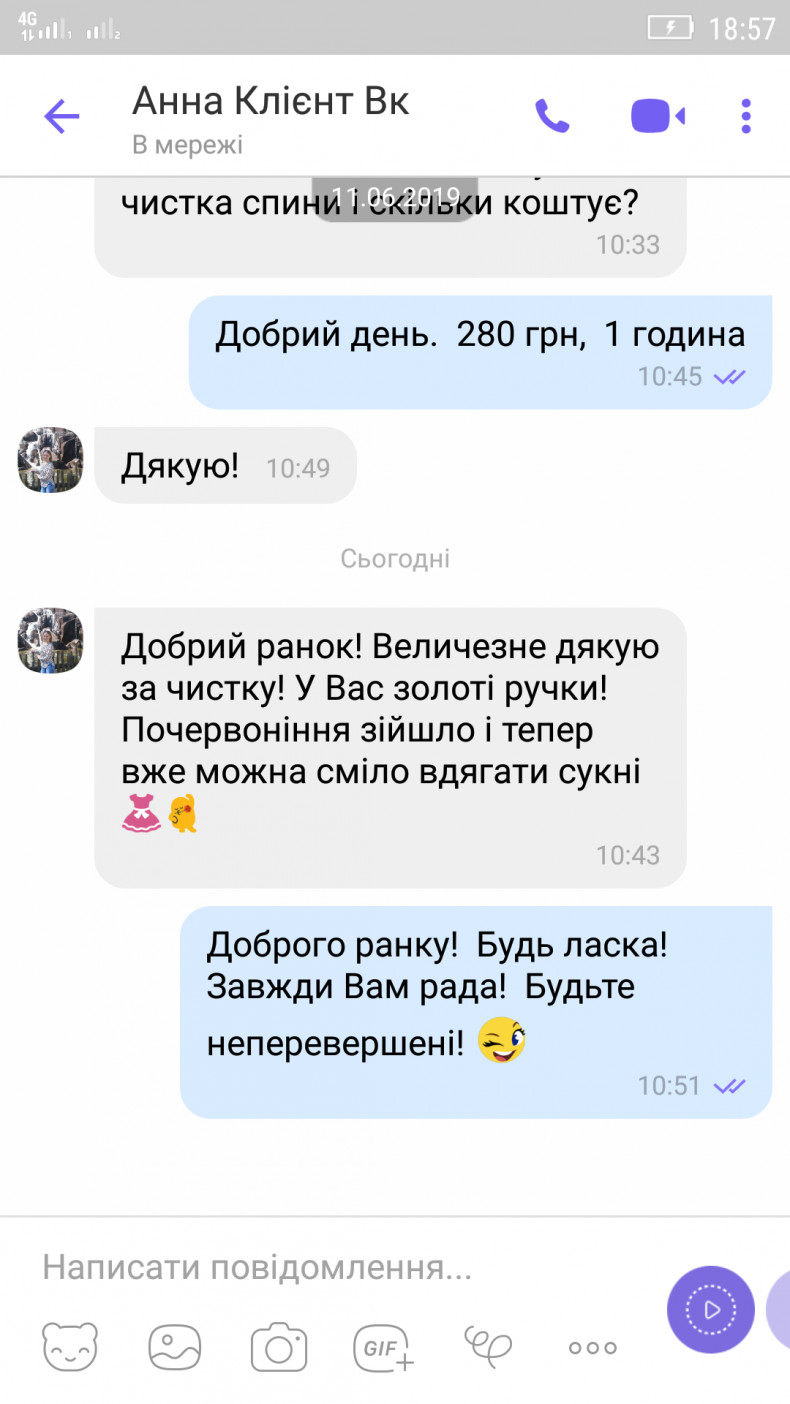Viewport: 790px width, 1404px height.
Task: Show more attachment options
Action: 593,1347
